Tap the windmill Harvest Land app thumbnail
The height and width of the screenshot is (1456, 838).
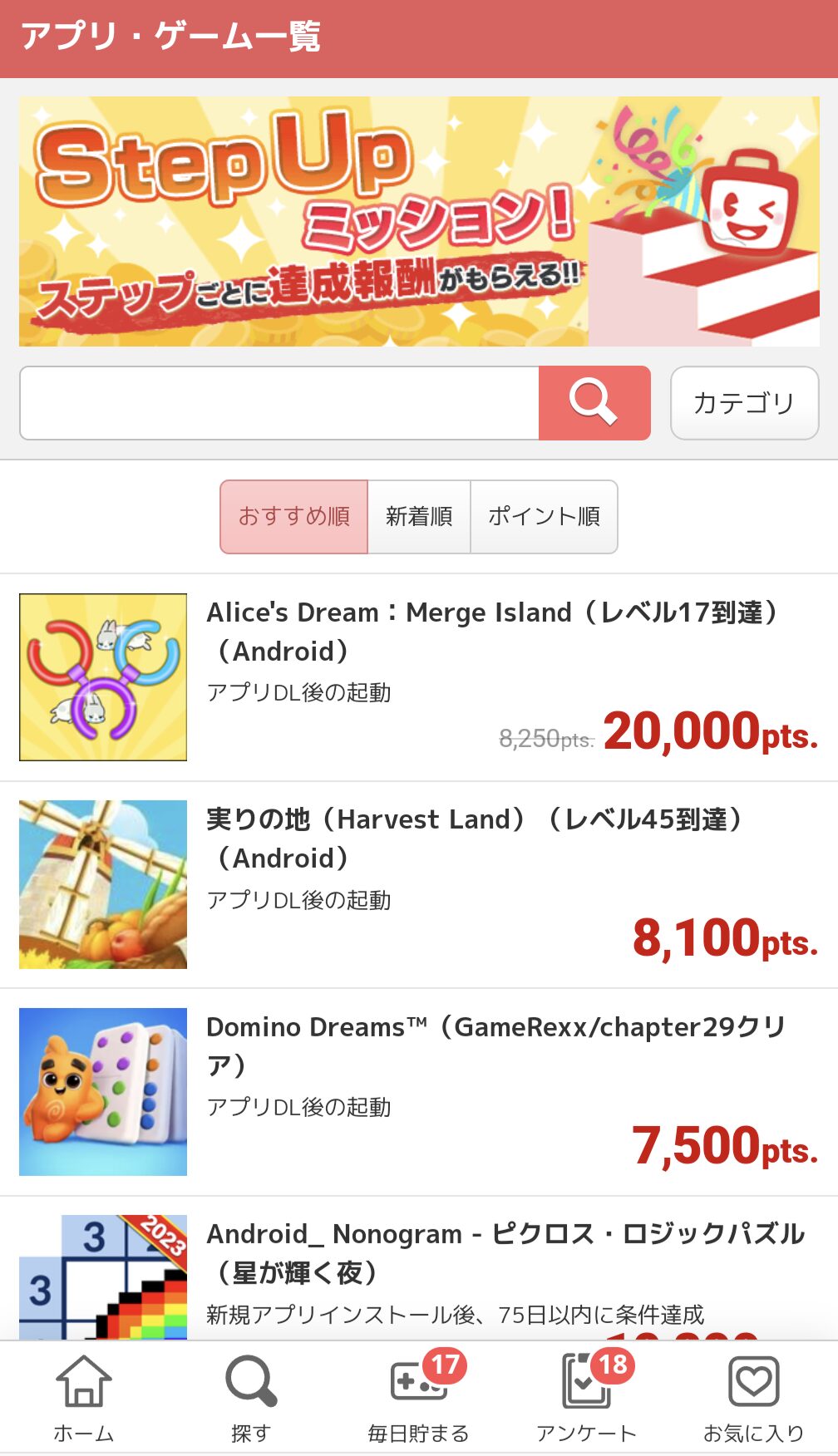coord(101,883)
